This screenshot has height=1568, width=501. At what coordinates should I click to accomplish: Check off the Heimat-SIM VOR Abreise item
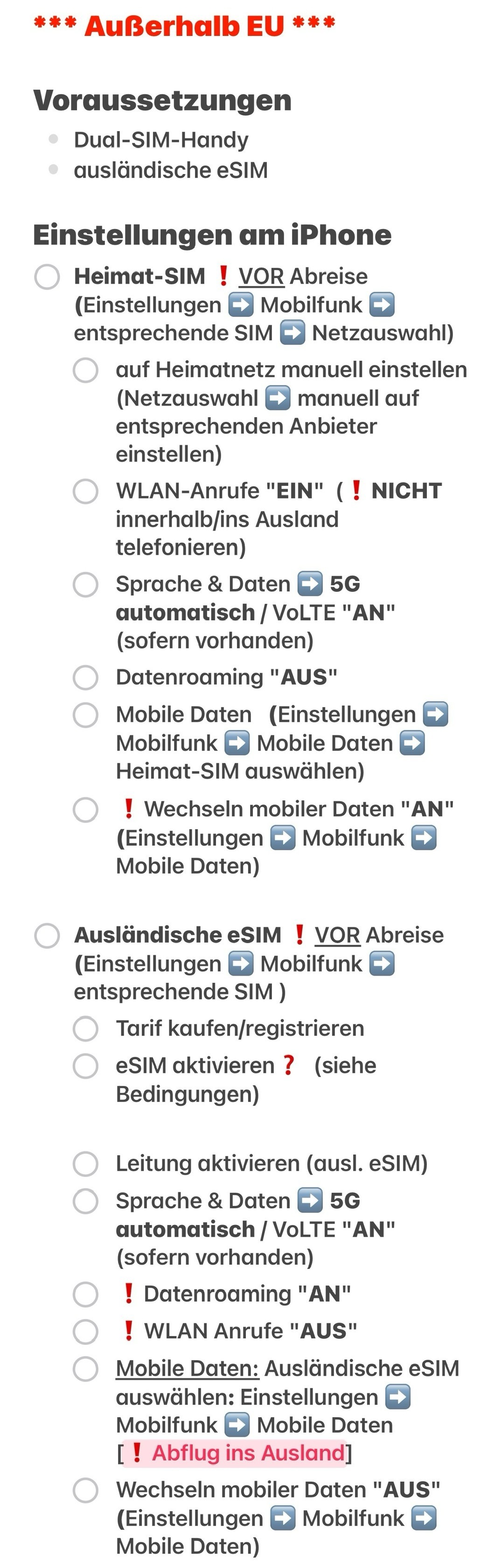[47, 276]
